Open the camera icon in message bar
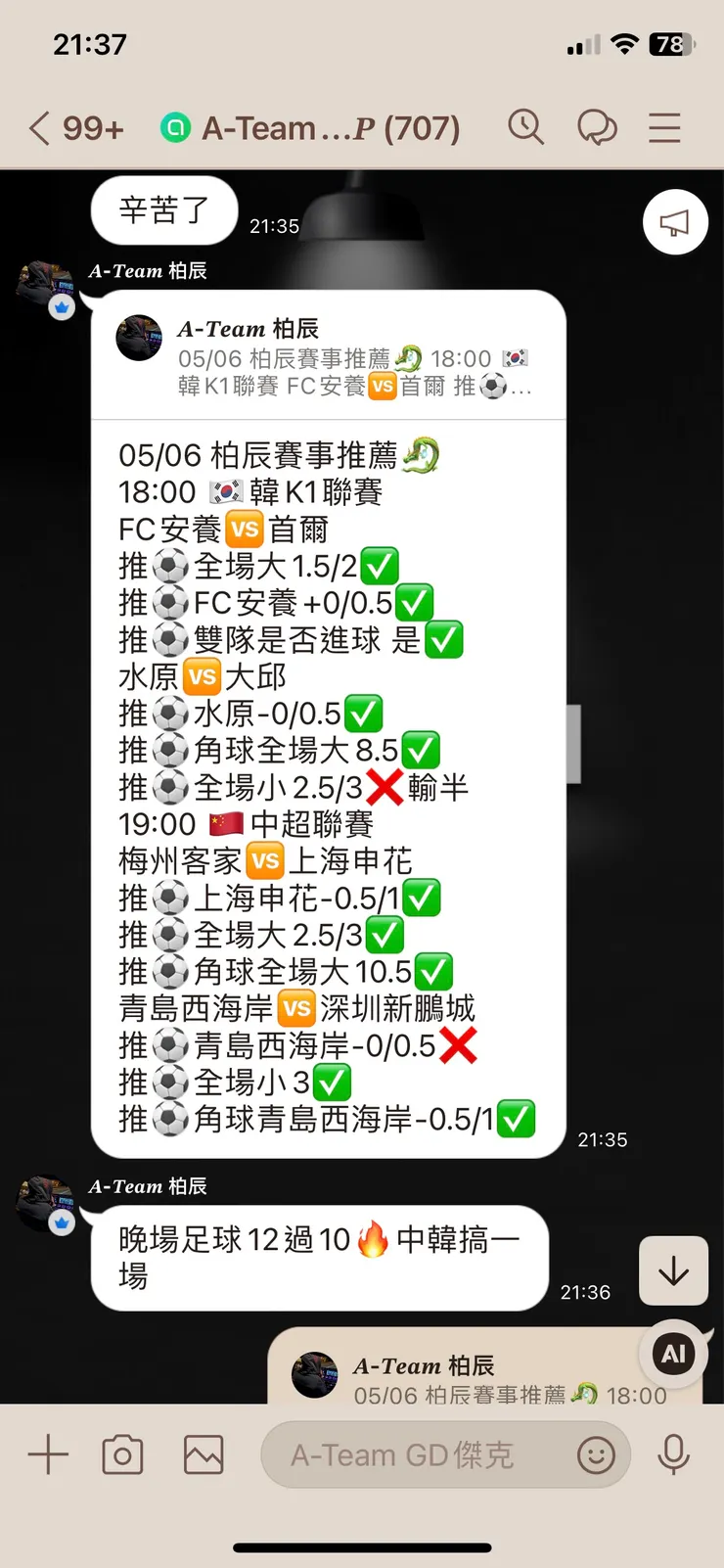The image size is (724, 1568). click(123, 1454)
